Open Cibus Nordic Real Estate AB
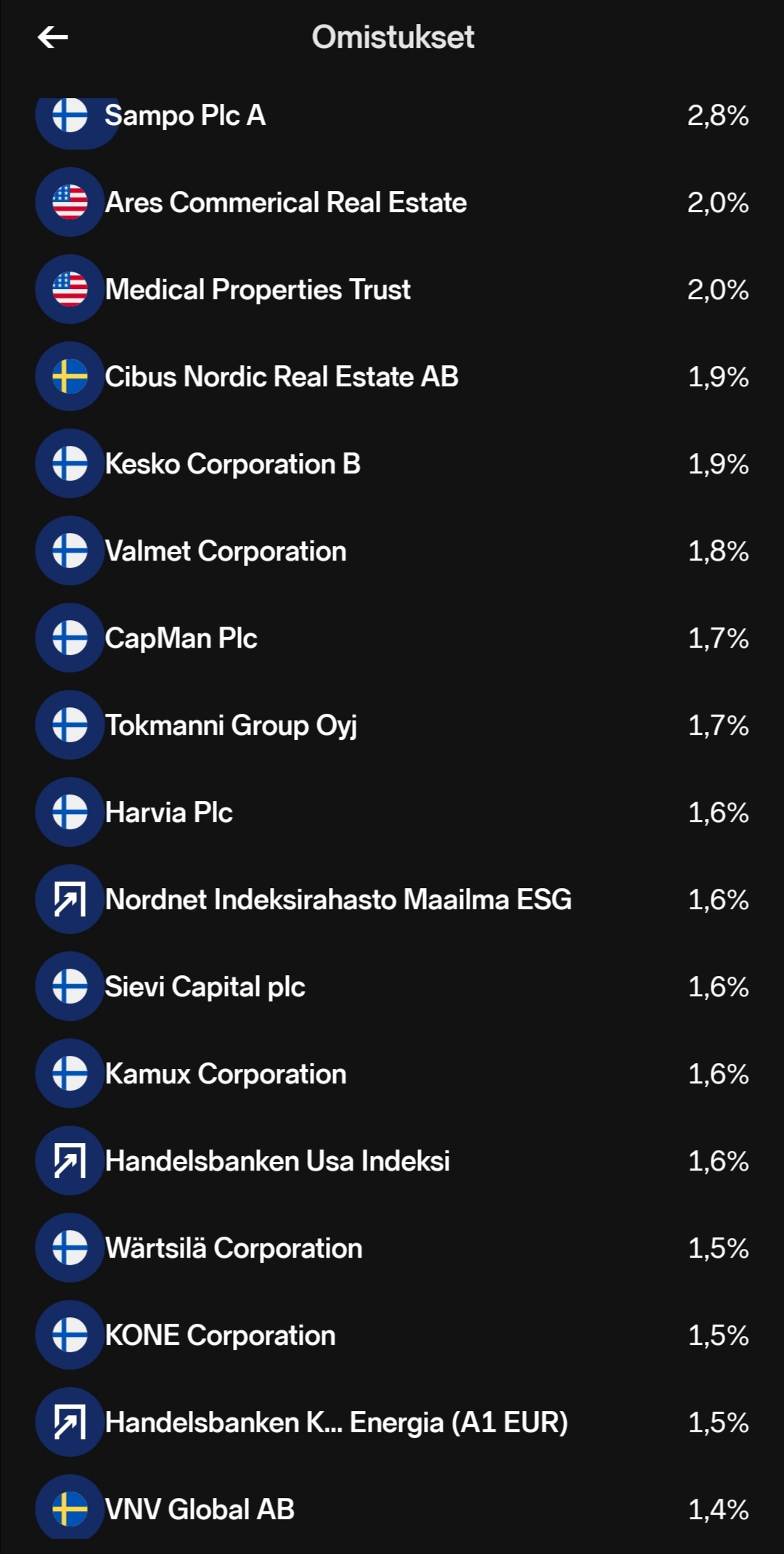784x1554 pixels. (392, 377)
